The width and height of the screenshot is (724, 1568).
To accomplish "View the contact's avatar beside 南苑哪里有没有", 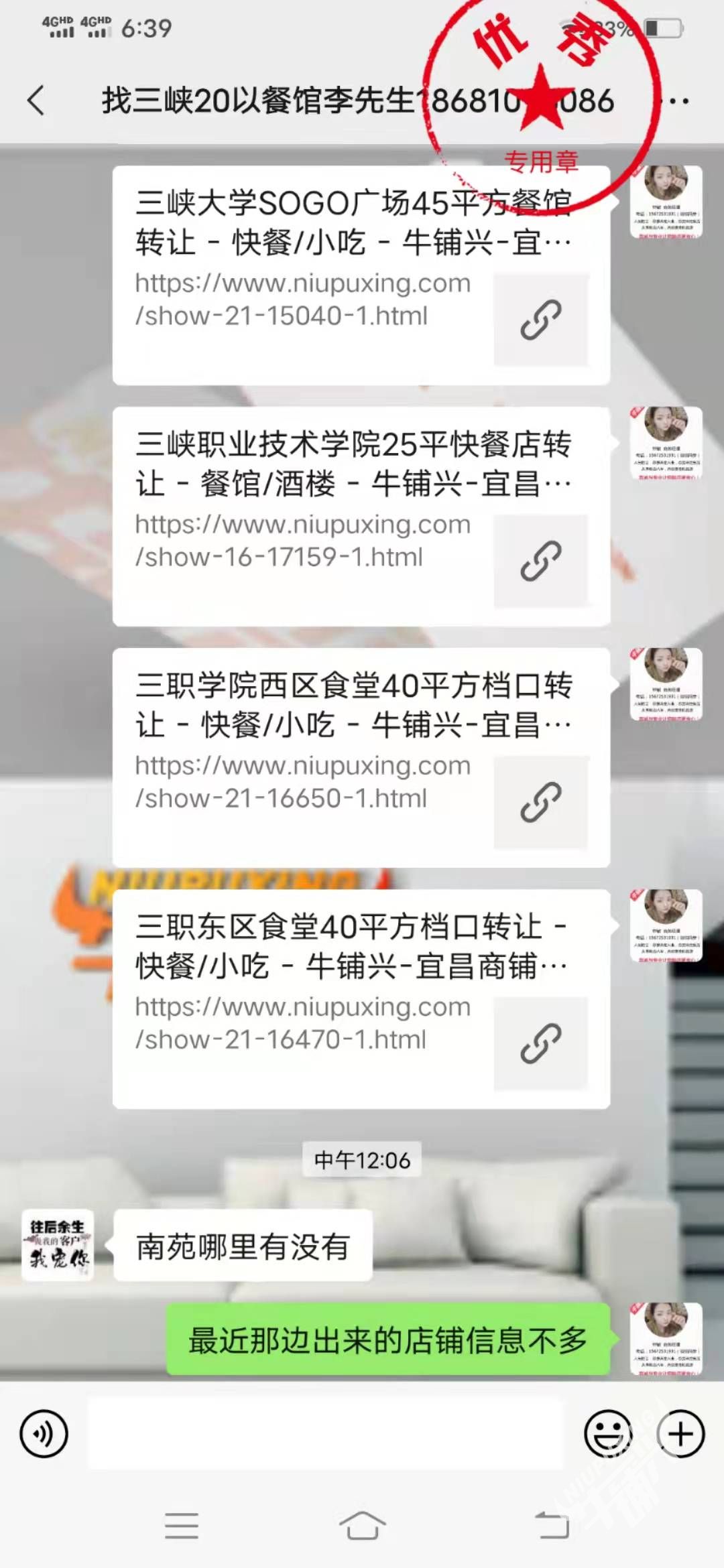I will tap(58, 1246).
